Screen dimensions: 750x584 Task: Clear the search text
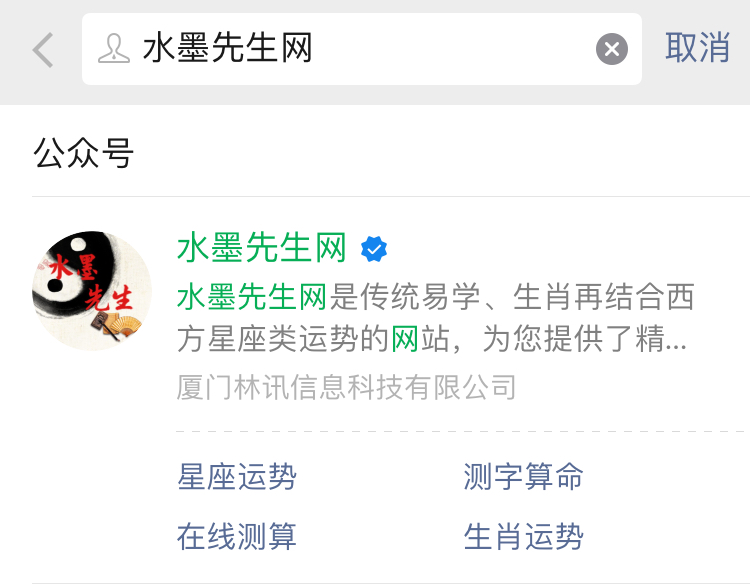point(612,49)
